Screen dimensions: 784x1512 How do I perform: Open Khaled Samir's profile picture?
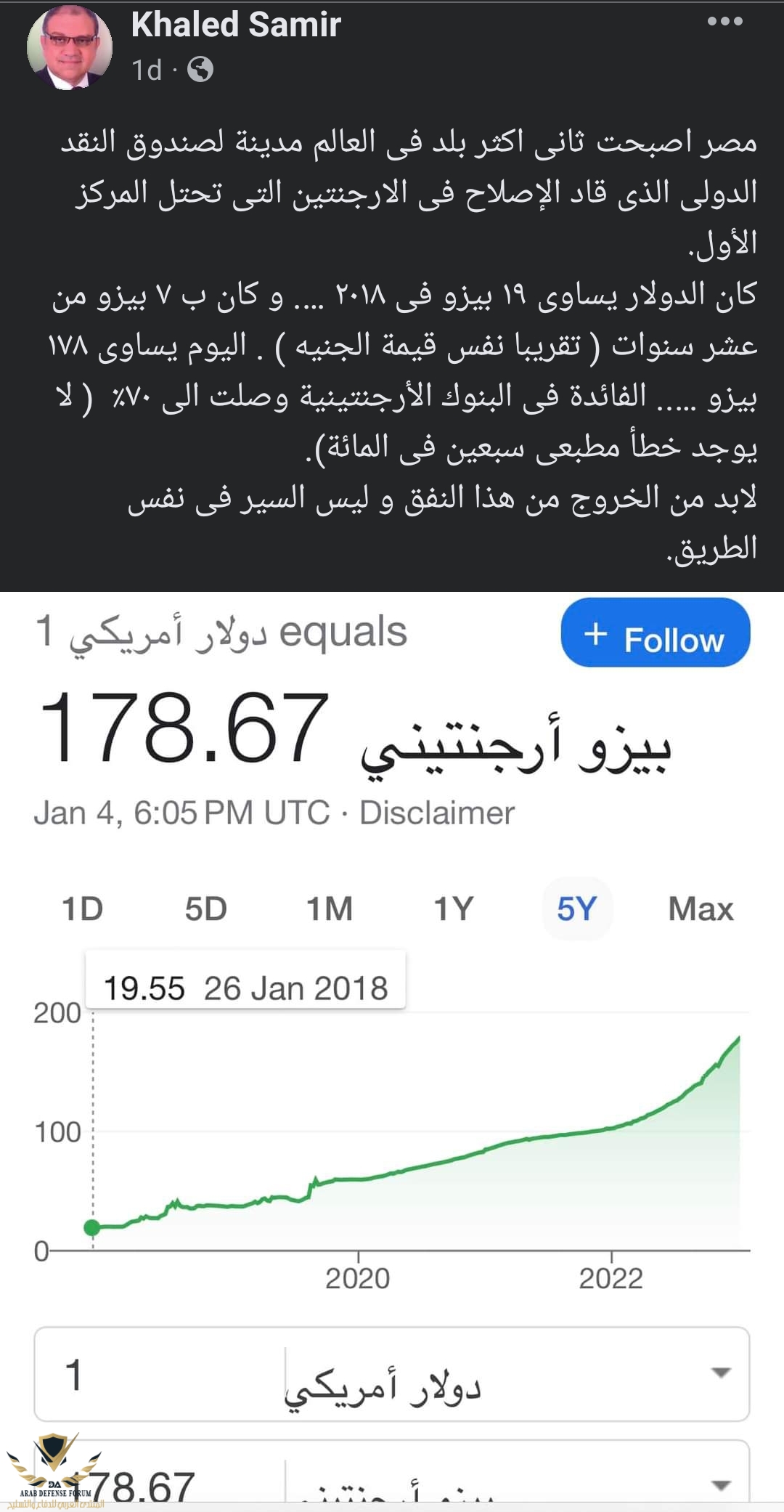tap(70, 48)
